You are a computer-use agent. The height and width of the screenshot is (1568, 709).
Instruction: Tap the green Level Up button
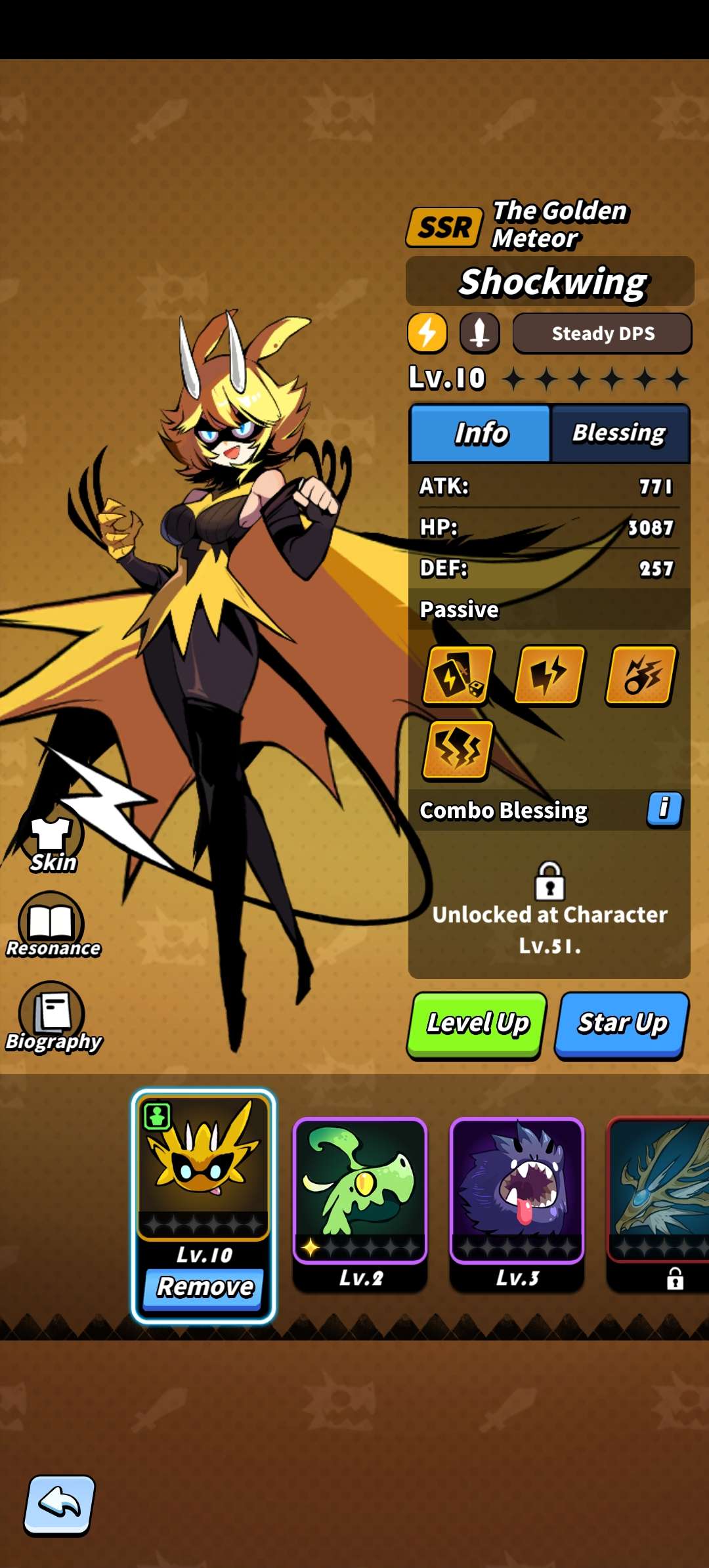click(x=477, y=1024)
